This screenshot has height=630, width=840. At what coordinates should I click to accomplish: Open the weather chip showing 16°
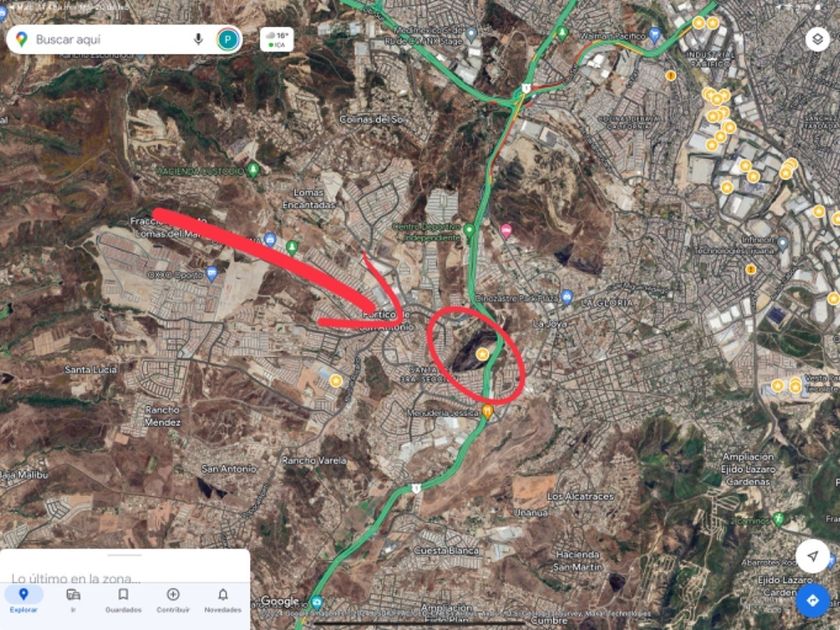(x=277, y=39)
